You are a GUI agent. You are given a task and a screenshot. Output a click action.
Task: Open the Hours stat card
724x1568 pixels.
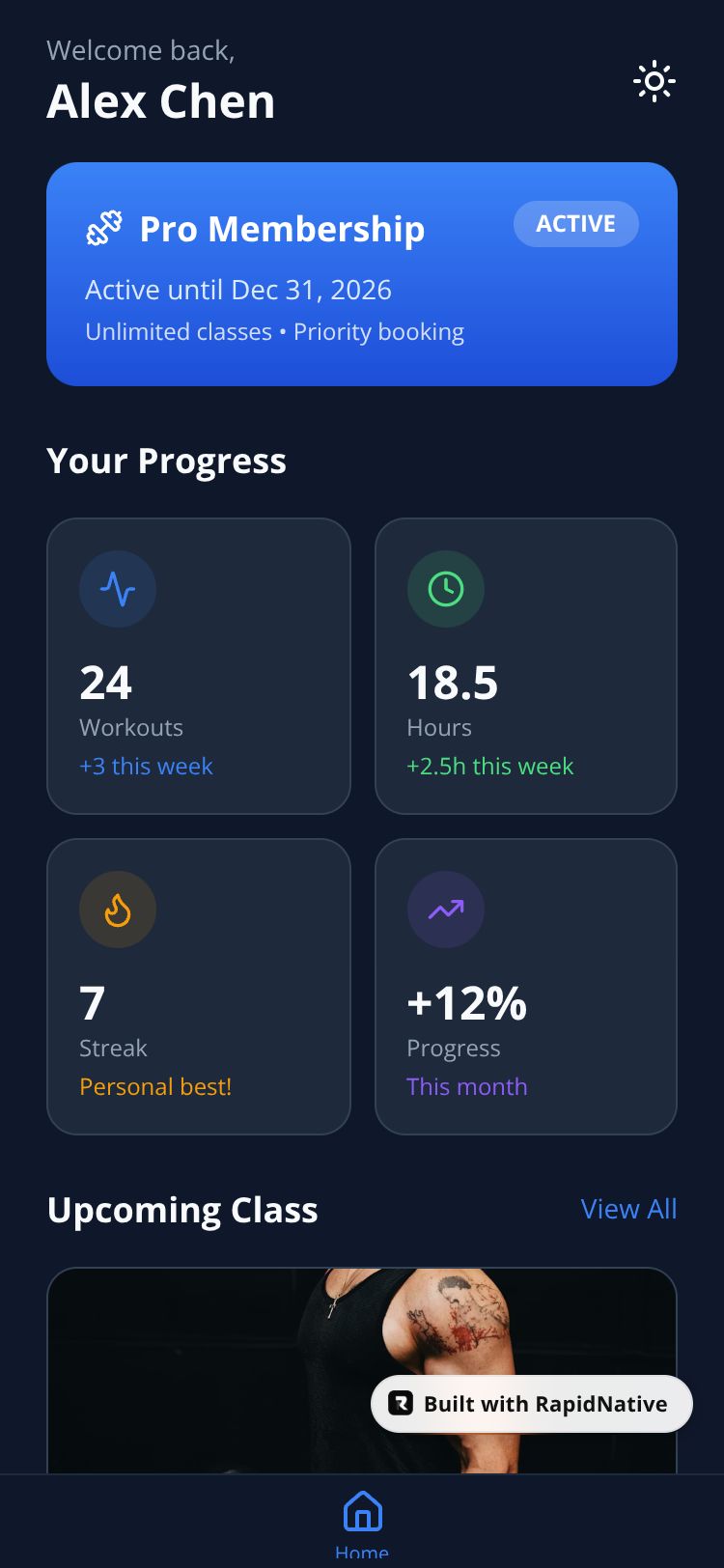coord(526,666)
